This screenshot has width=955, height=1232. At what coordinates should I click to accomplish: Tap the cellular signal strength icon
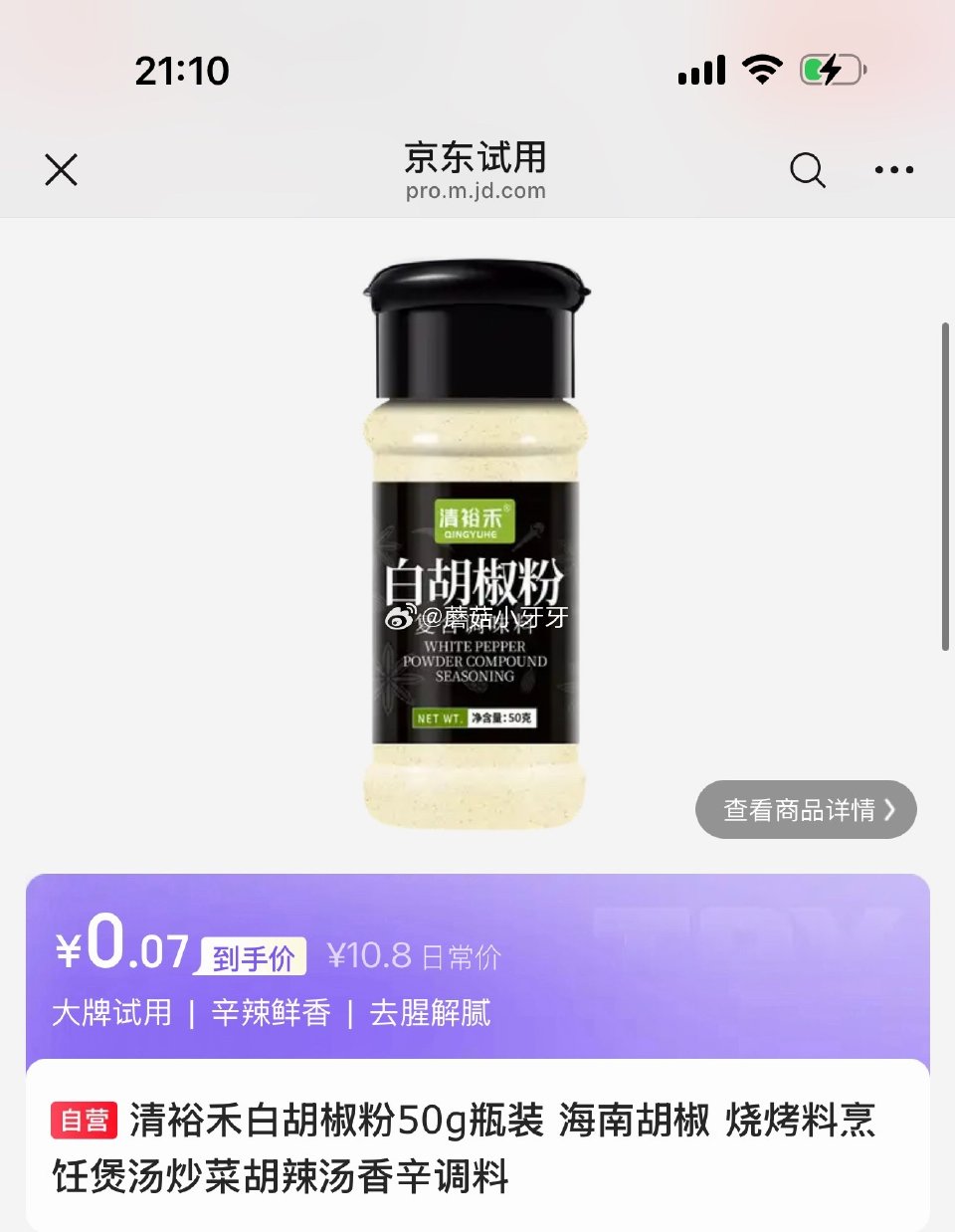click(x=700, y=69)
